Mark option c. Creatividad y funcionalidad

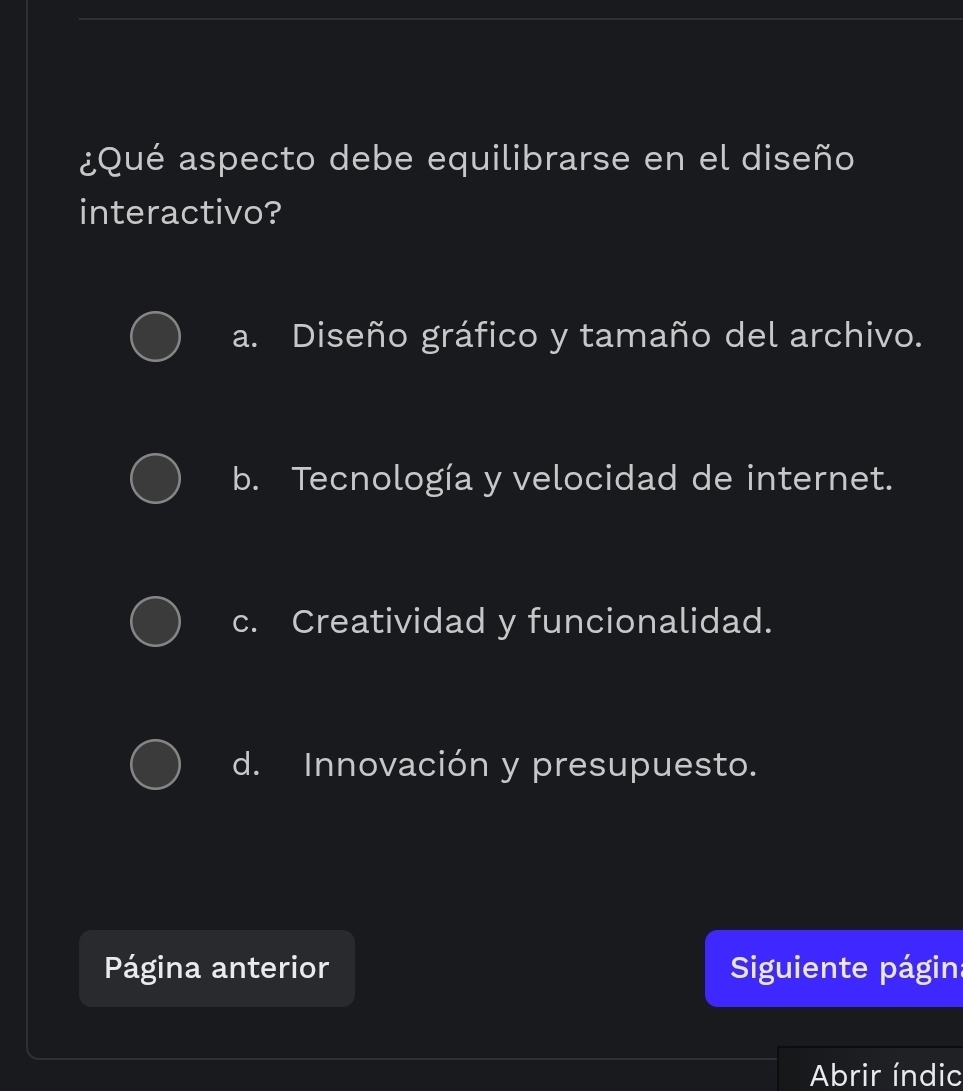[156, 622]
